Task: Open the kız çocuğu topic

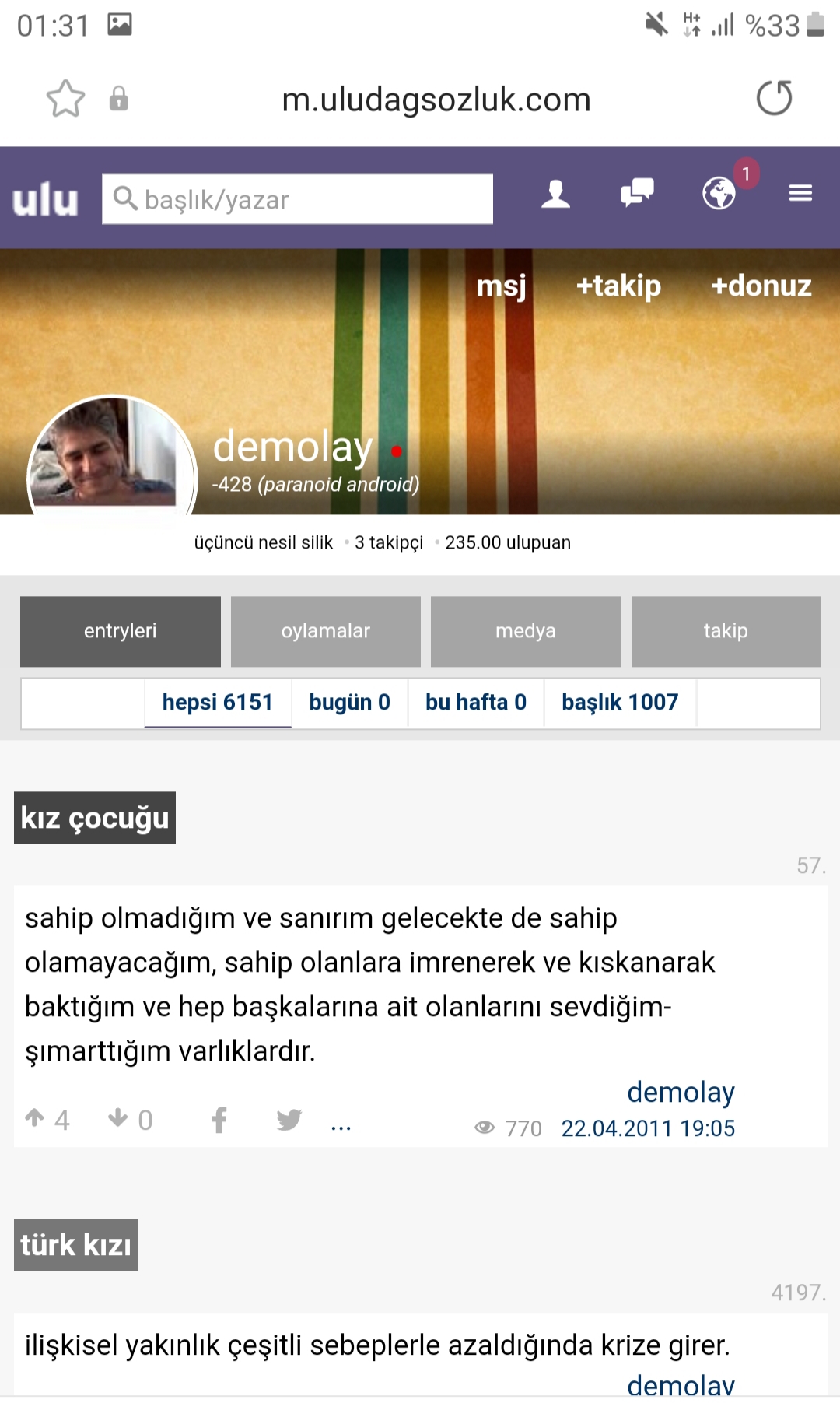Action: pos(95,818)
